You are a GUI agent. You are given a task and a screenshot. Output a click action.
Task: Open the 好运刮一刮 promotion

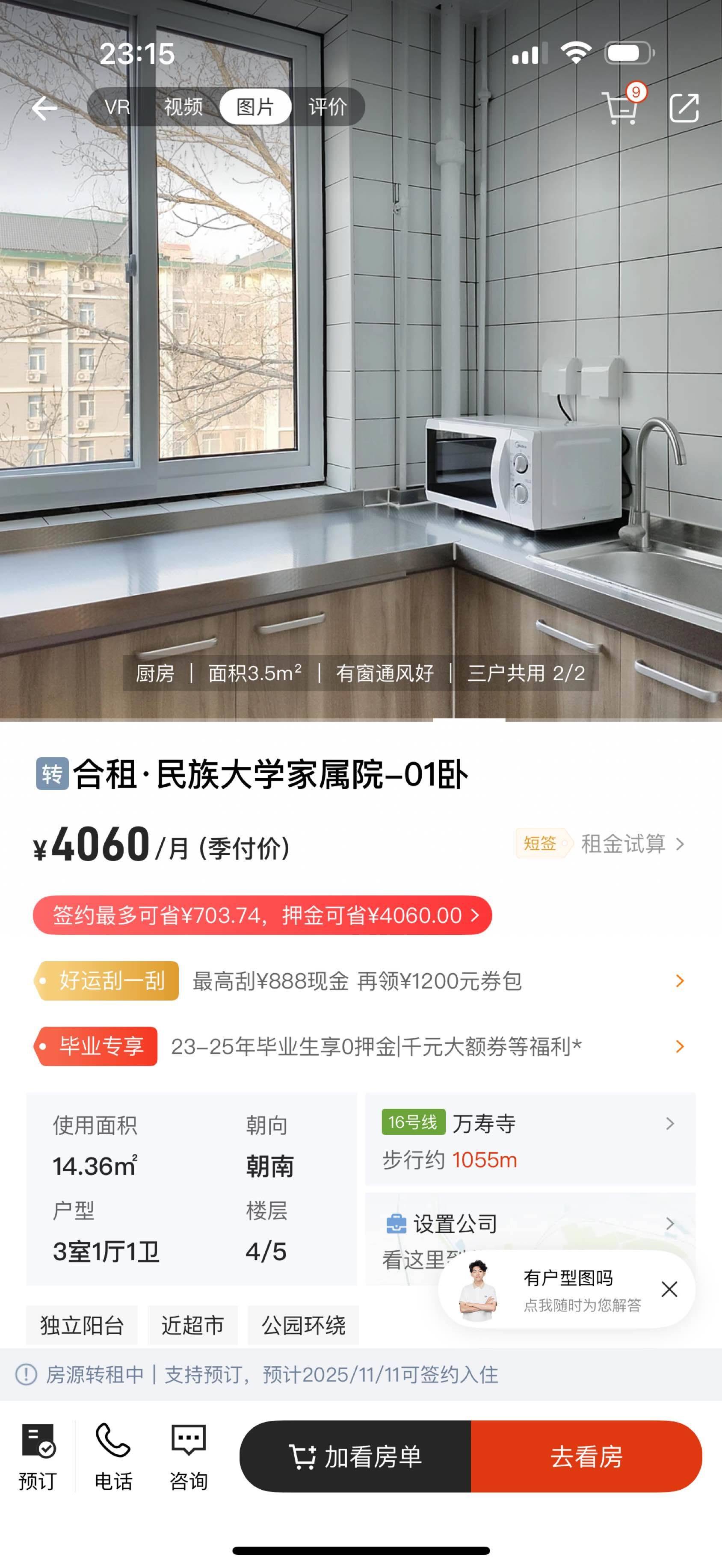(x=359, y=980)
